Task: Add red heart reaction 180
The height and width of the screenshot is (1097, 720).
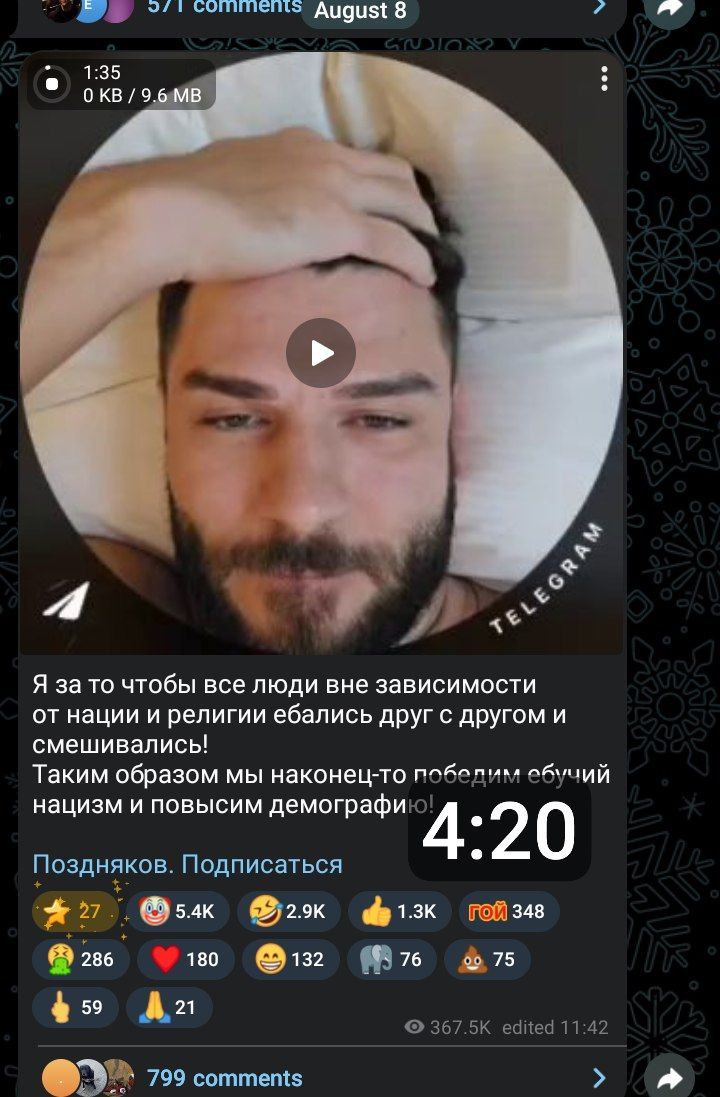Action: pos(185,959)
